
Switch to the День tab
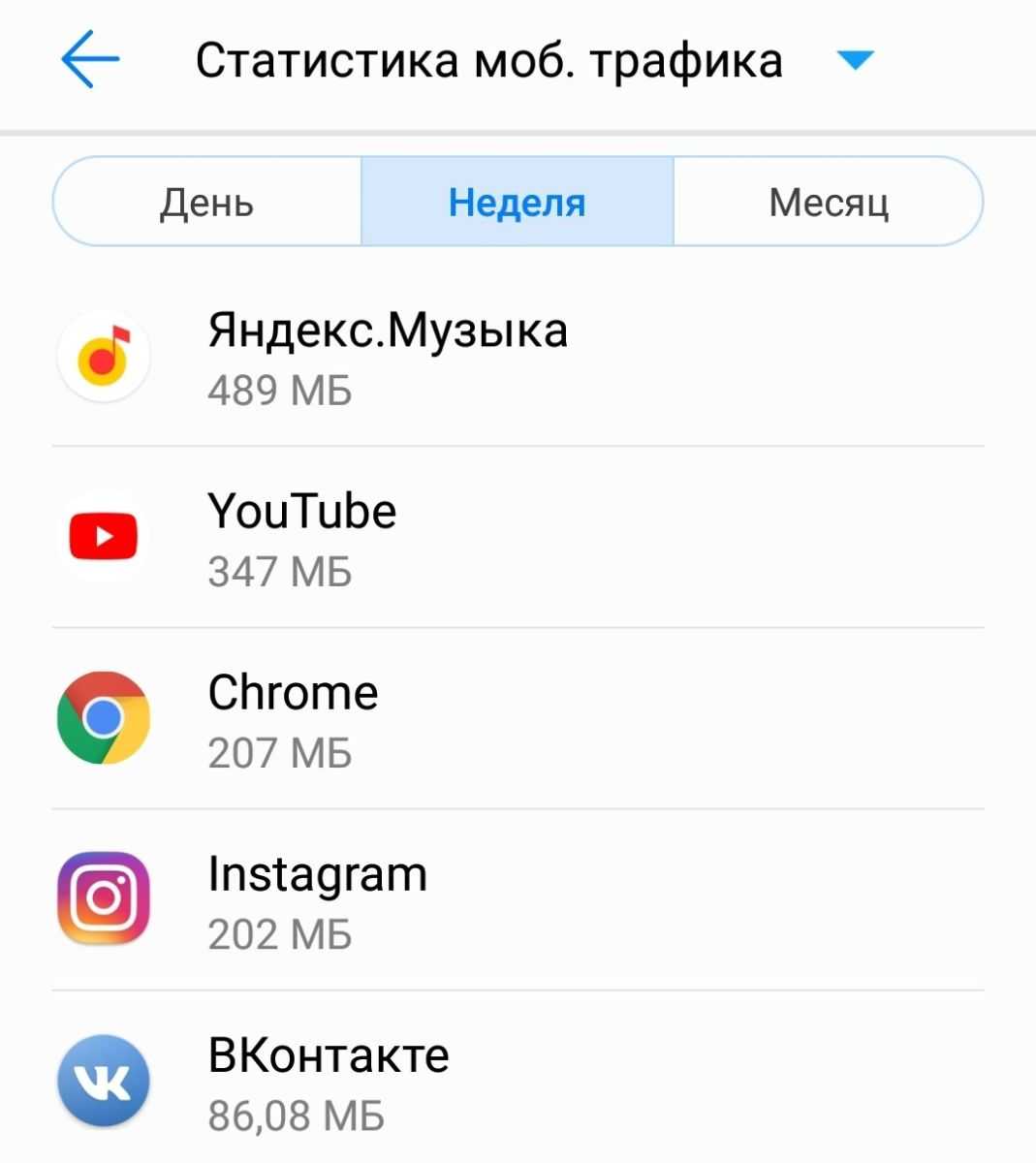tap(207, 203)
